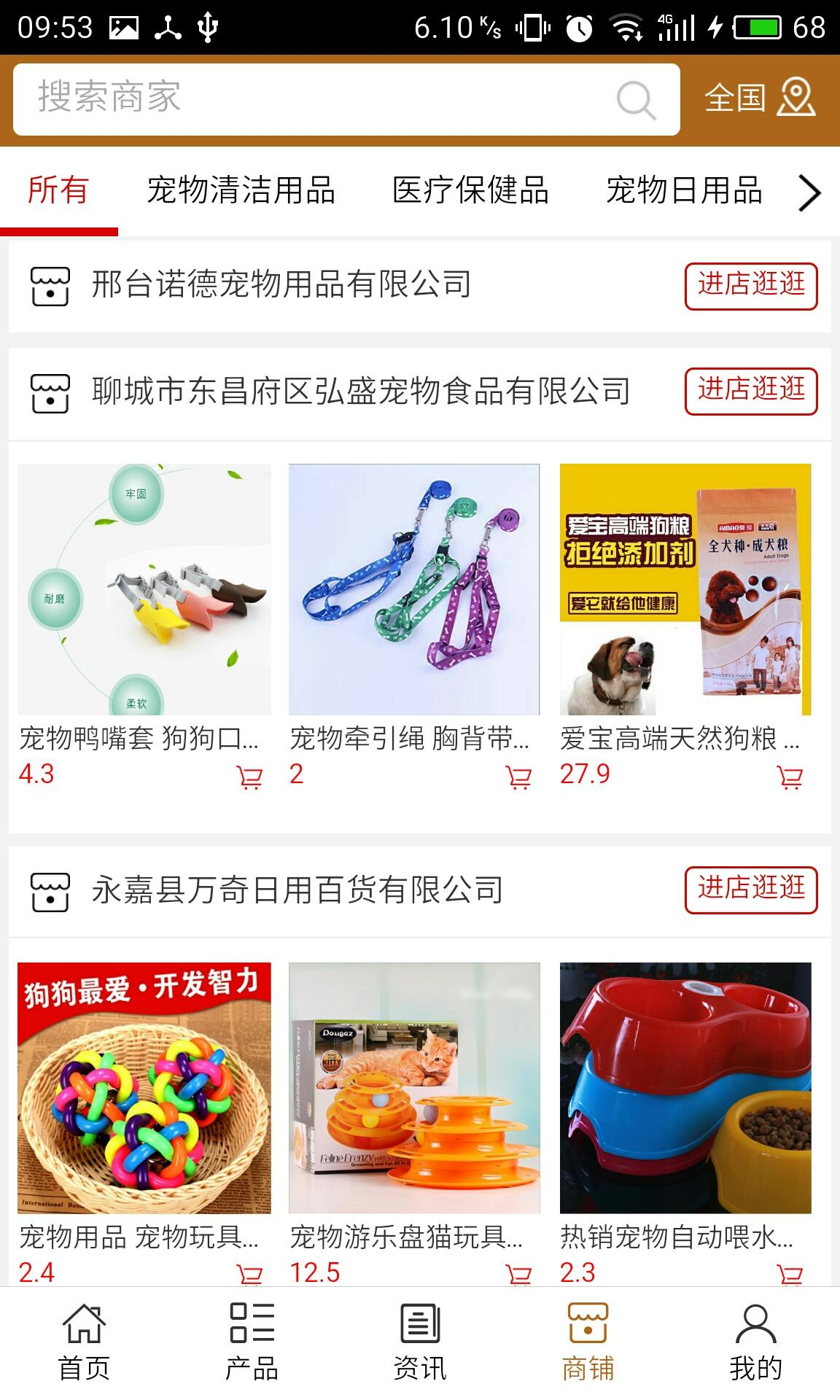
Task: Enter the 邢台诺德宠物用品有限公司 store via 进店逛逛
Action: (750, 286)
